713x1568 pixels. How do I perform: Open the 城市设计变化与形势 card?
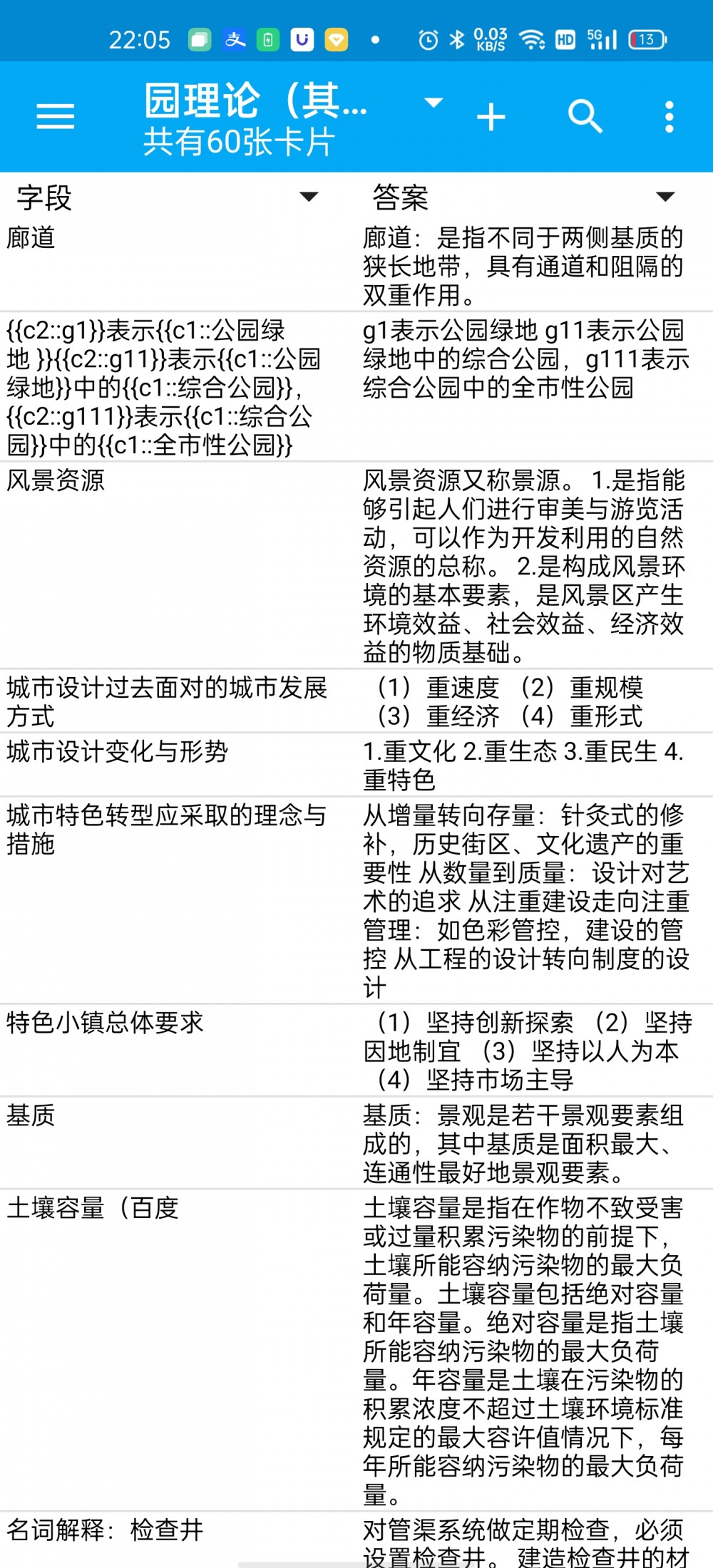pyautogui.click(x=356, y=765)
